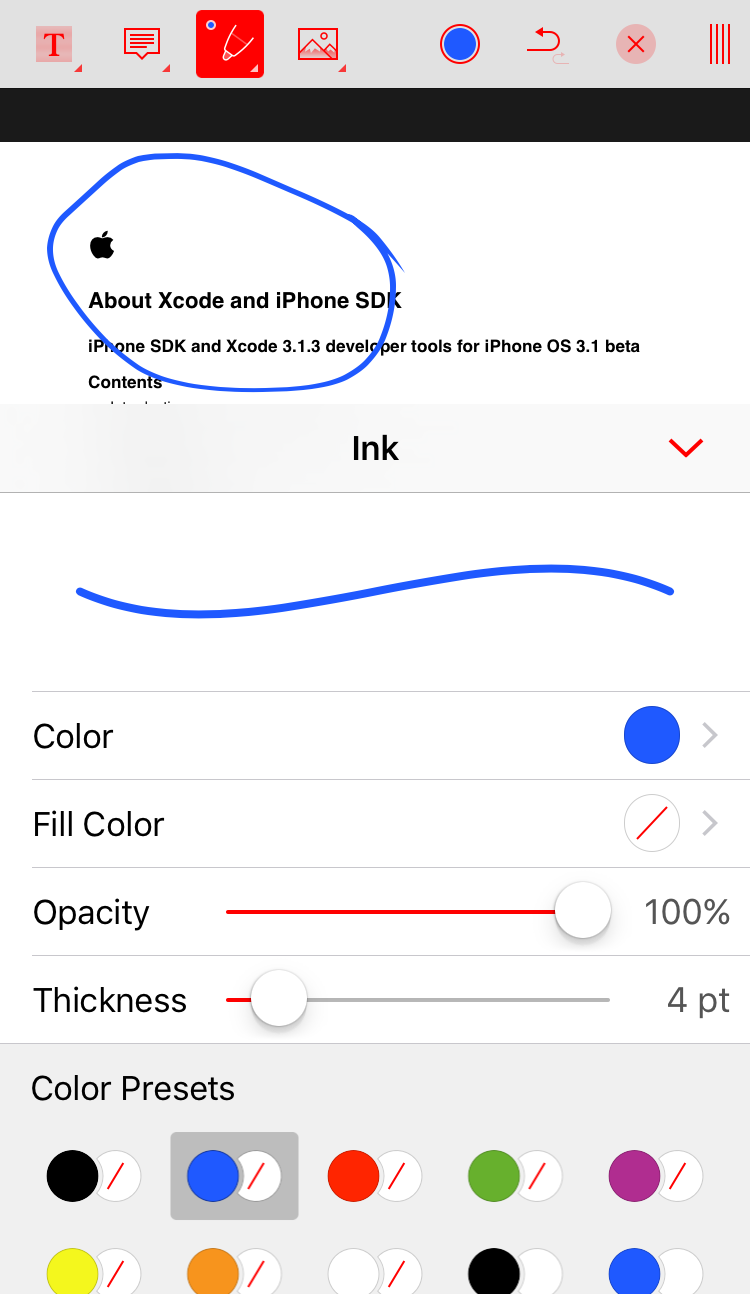Image resolution: width=750 pixels, height=1294 pixels.
Task: Pick the purple color preset
Action: (655, 1176)
